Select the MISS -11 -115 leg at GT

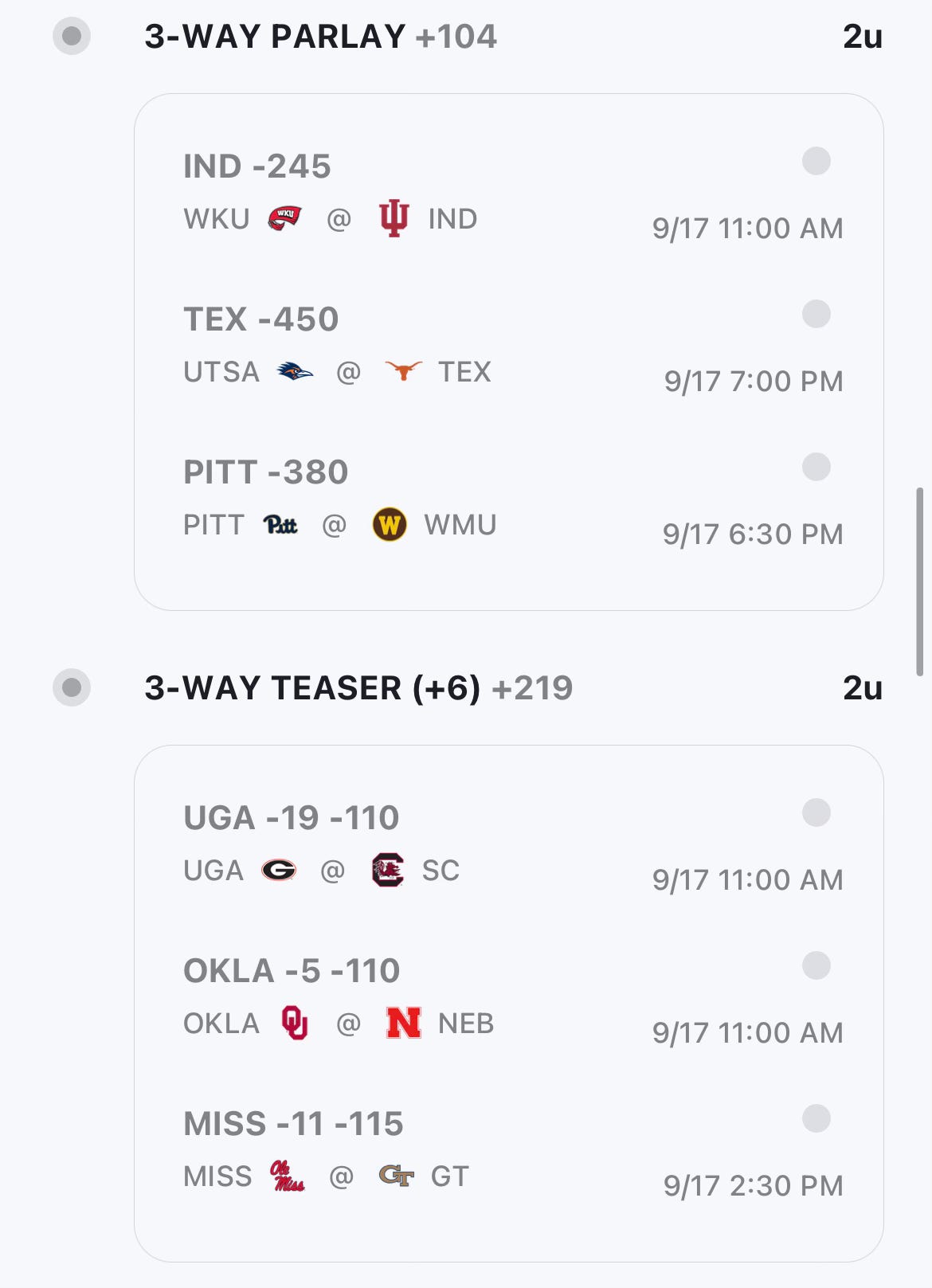tap(293, 1124)
